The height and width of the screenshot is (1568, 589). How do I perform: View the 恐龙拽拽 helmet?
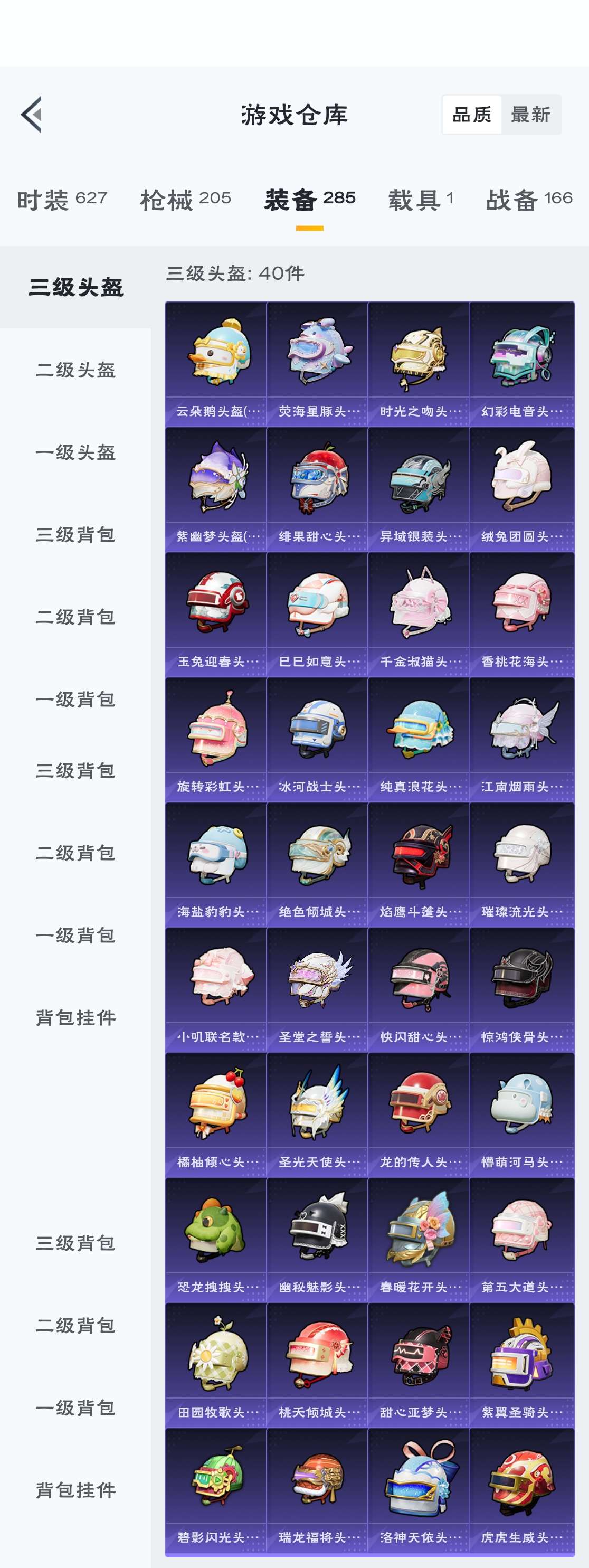click(x=216, y=1239)
